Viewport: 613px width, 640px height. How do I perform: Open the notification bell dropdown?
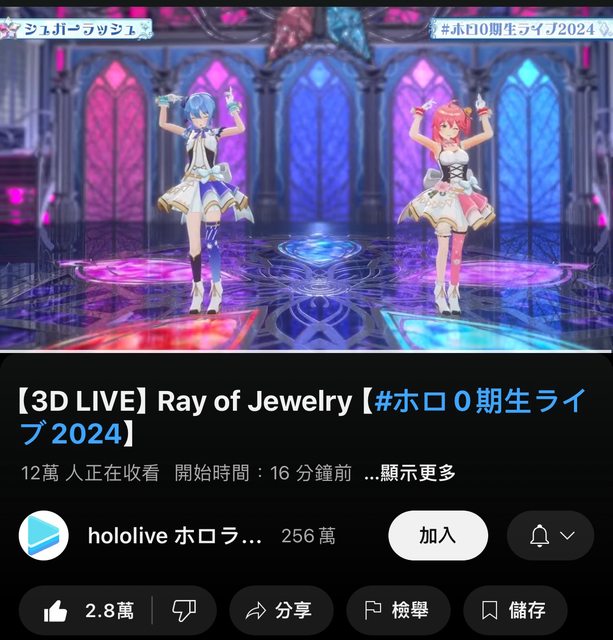pyautogui.click(x=551, y=536)
